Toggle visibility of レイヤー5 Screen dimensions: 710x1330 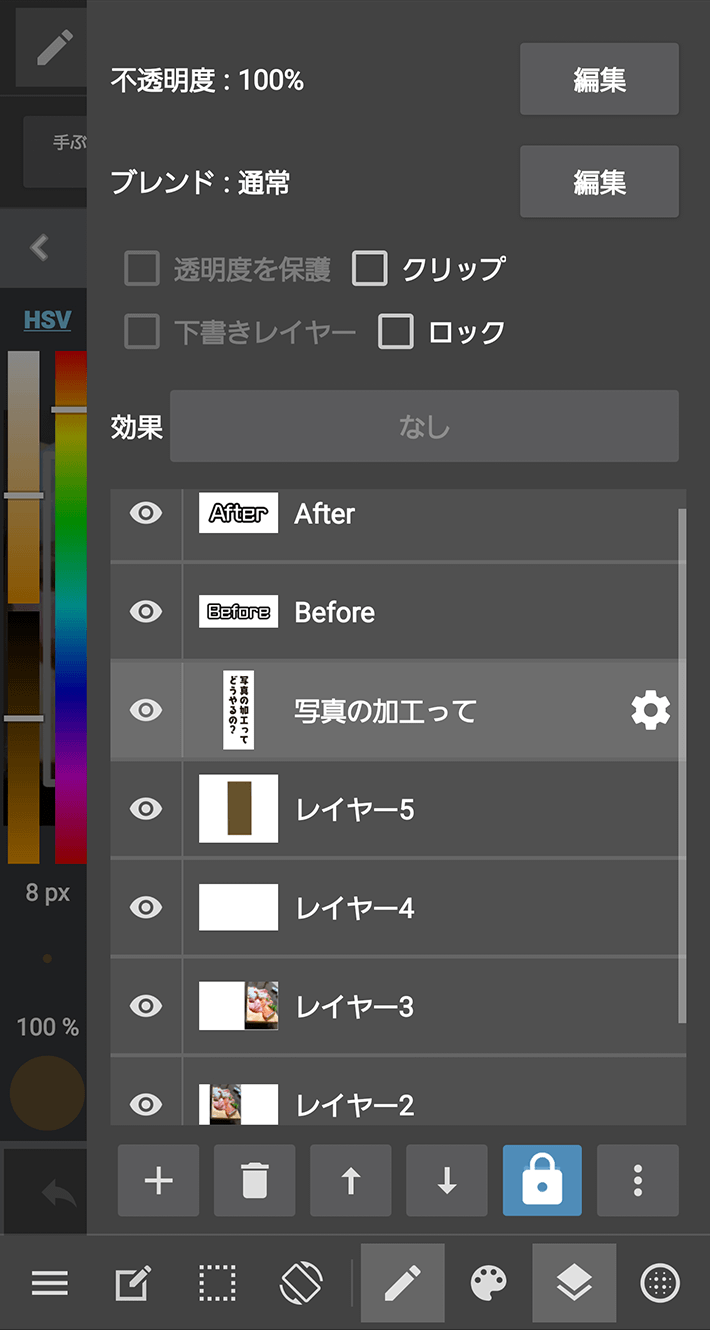coord(146,809)
